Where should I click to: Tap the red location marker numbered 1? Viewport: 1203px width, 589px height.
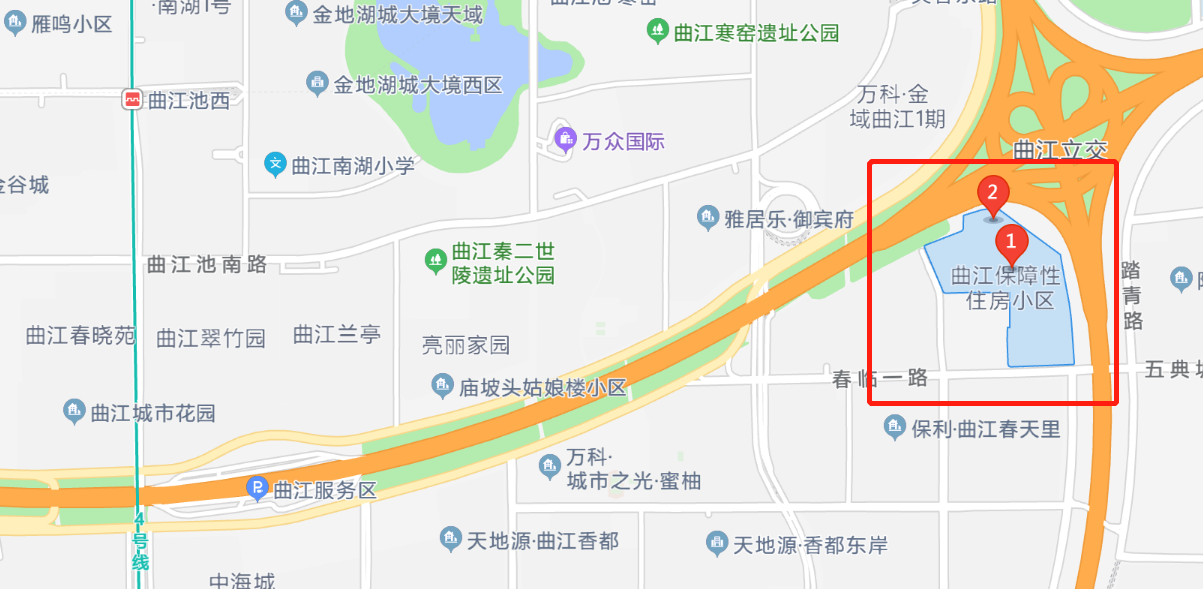click(x=1011, y=243)
